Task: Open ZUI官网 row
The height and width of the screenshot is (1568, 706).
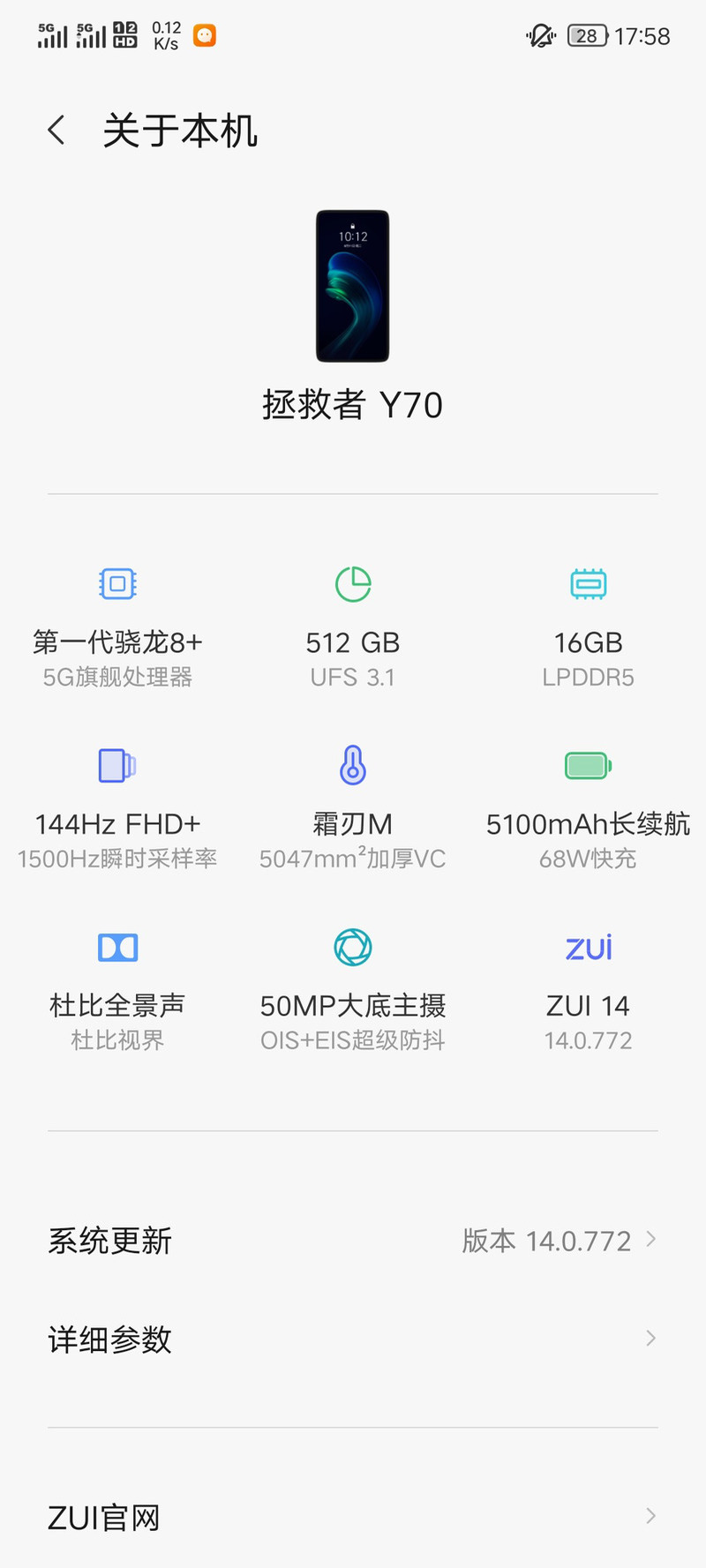Action: (x=353, y=1518)
